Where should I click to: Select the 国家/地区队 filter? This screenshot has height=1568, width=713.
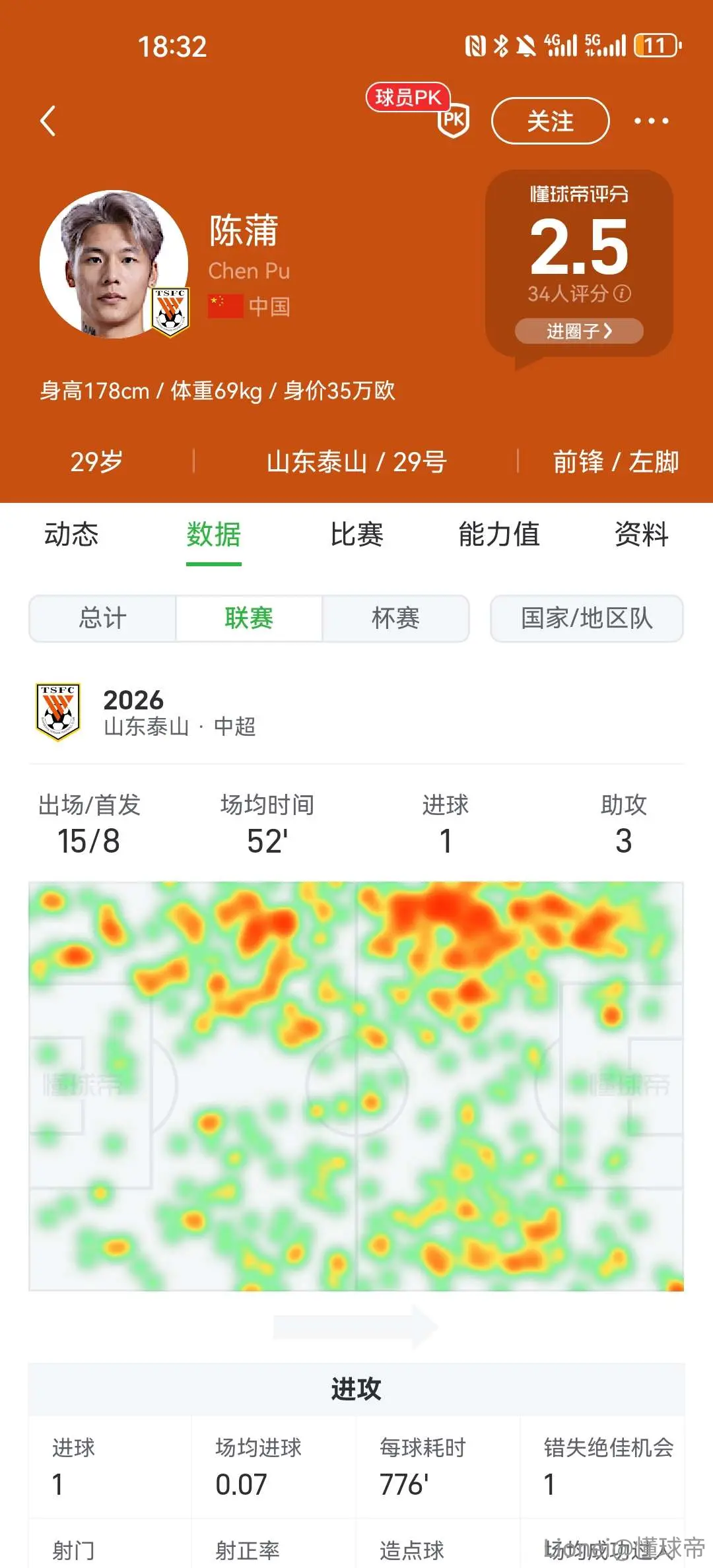(x=586, y=618)
